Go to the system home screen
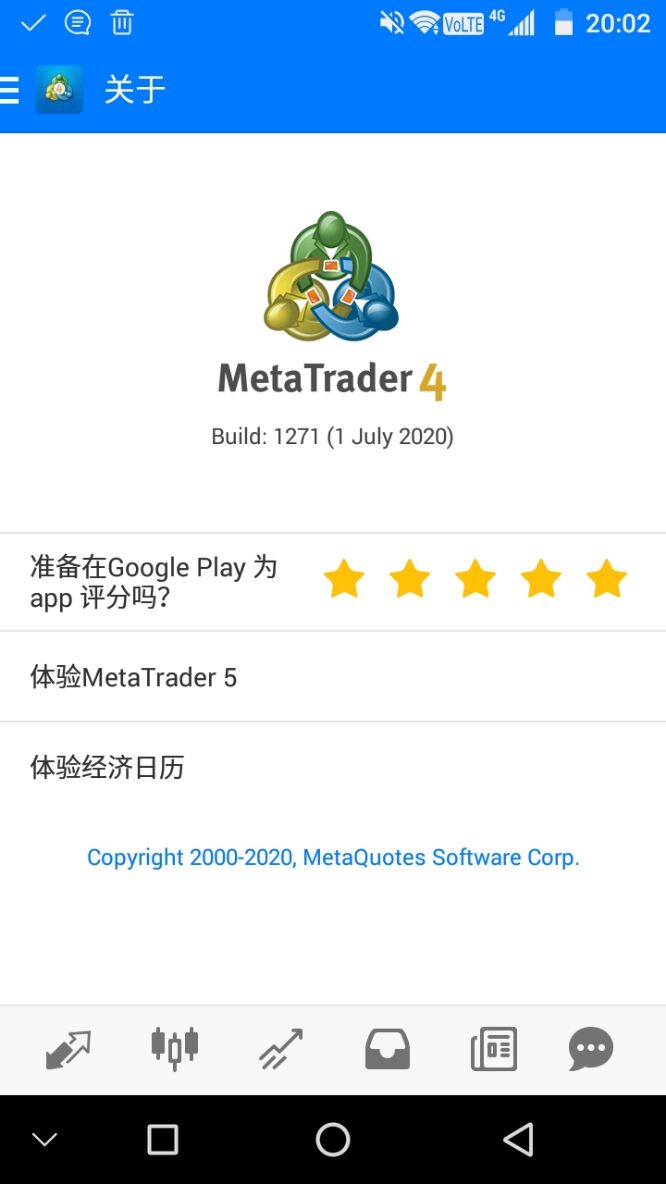The height and width of the screenshot is (1184, 666). point(333,1139)
